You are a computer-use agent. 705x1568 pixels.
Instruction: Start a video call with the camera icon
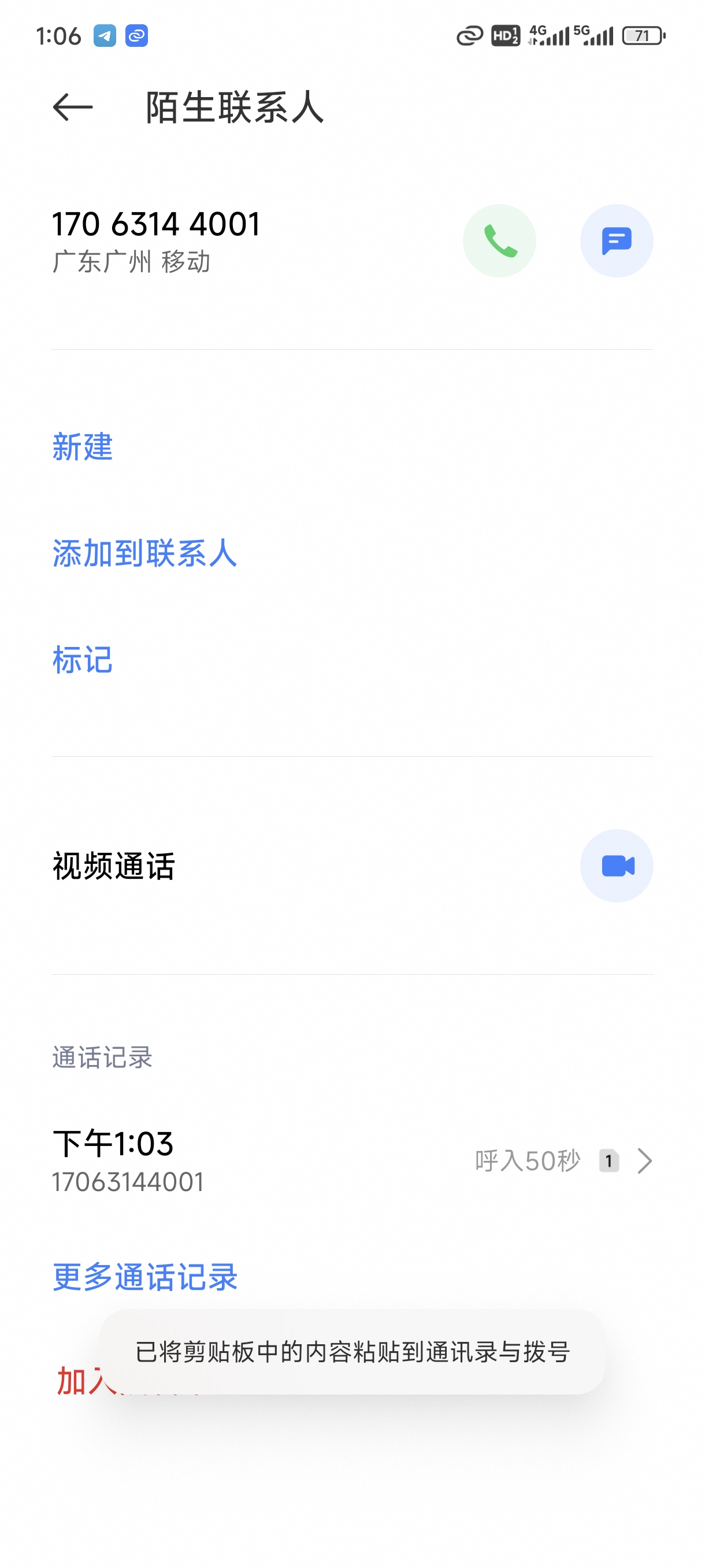pyautogui.click(x=616, y=866)
